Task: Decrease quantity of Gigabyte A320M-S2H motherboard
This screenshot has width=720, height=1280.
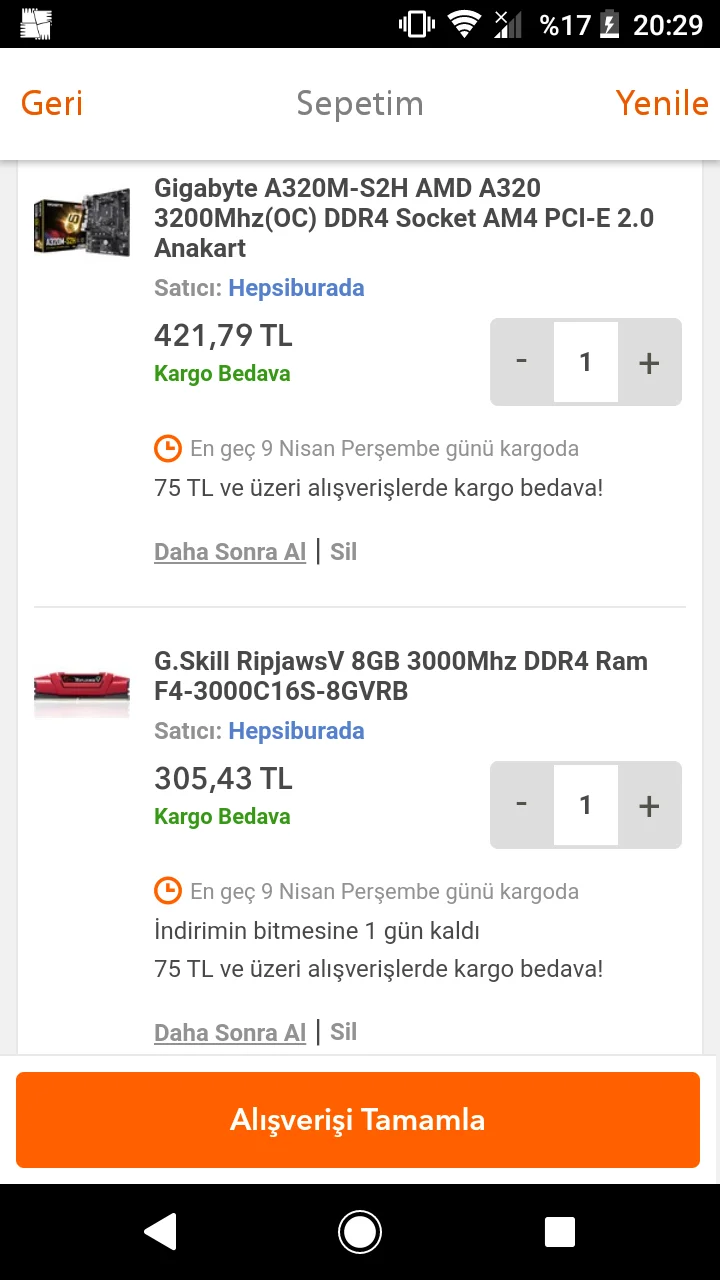Action: [x=521, y=362]
